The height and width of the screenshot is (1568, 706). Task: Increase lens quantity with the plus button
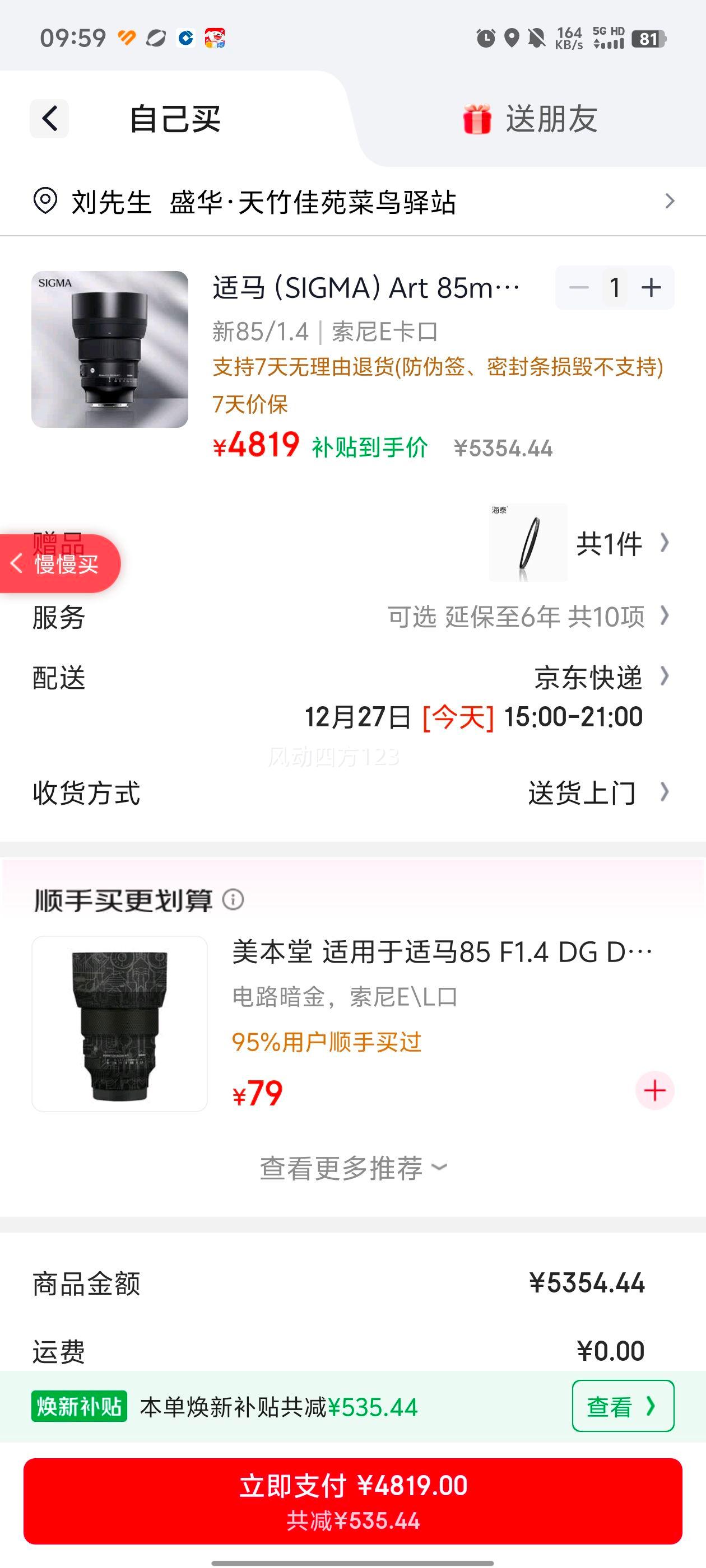coord(651,287)
